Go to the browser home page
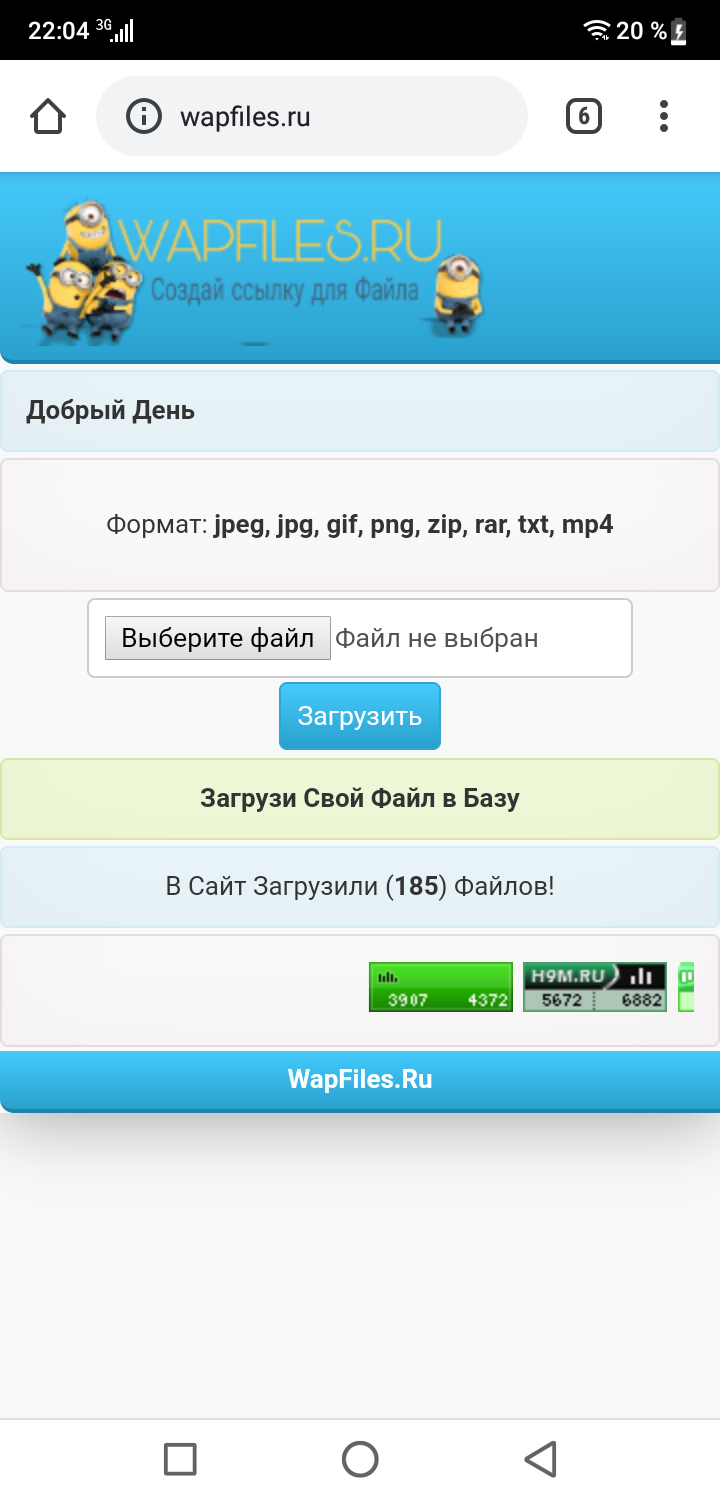 [48, 117]
